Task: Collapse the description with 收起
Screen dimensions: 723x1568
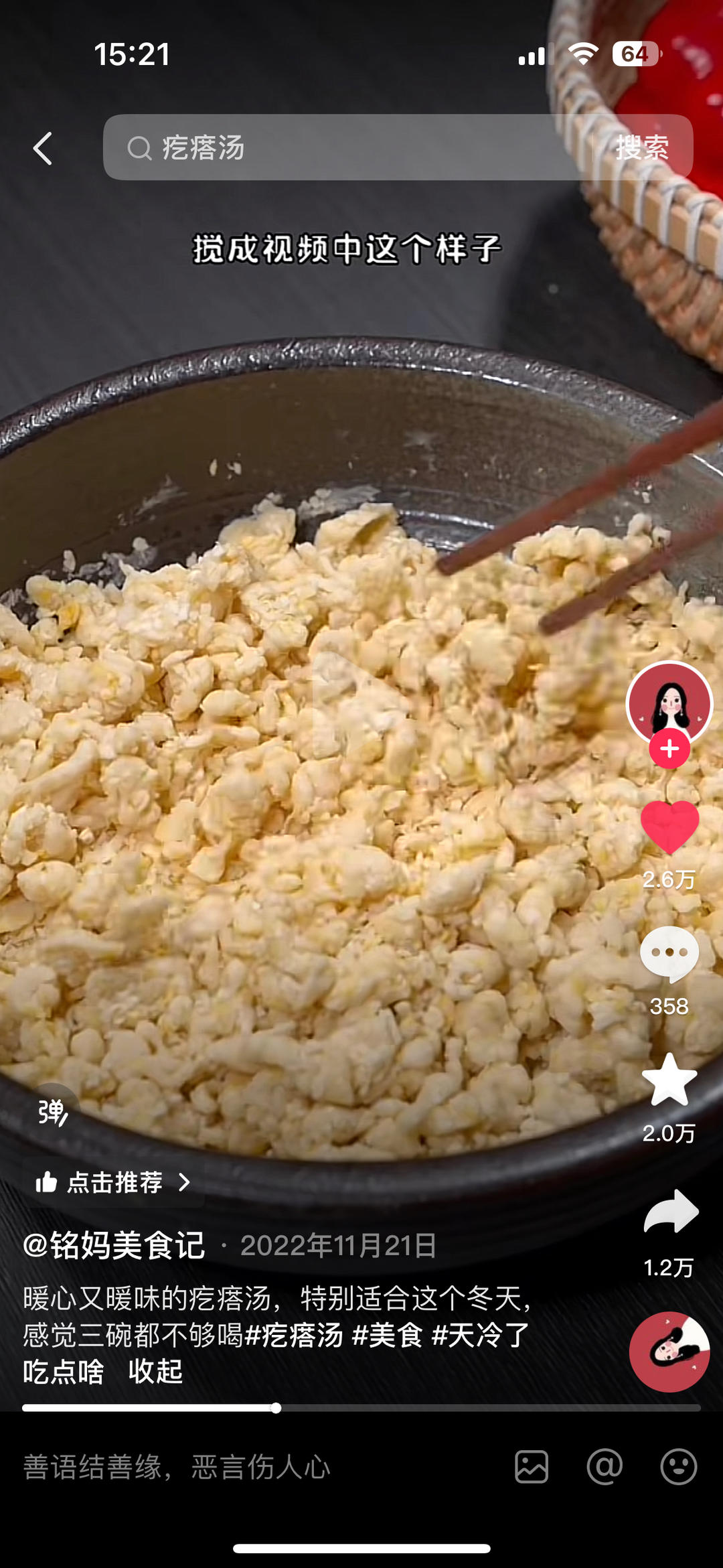Action: click(x=155, y=1372)
